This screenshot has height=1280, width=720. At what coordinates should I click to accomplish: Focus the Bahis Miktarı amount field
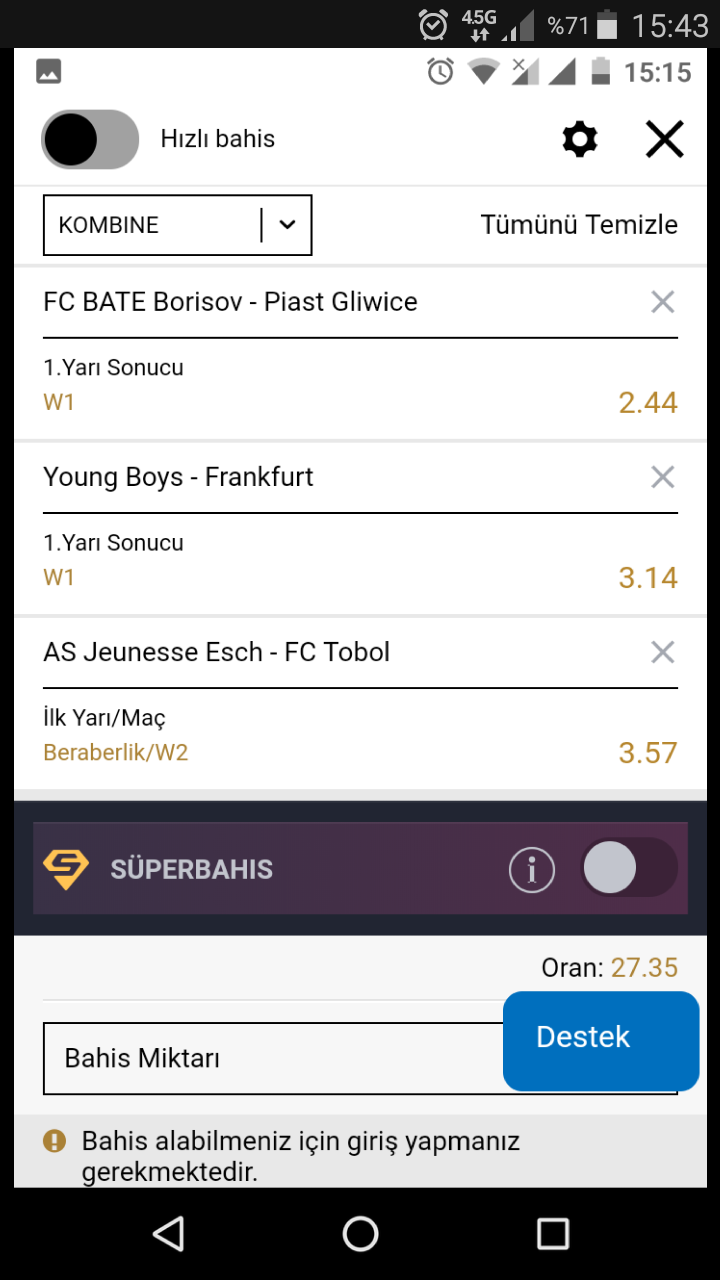pyautogui.click(x=273, y=1058)
